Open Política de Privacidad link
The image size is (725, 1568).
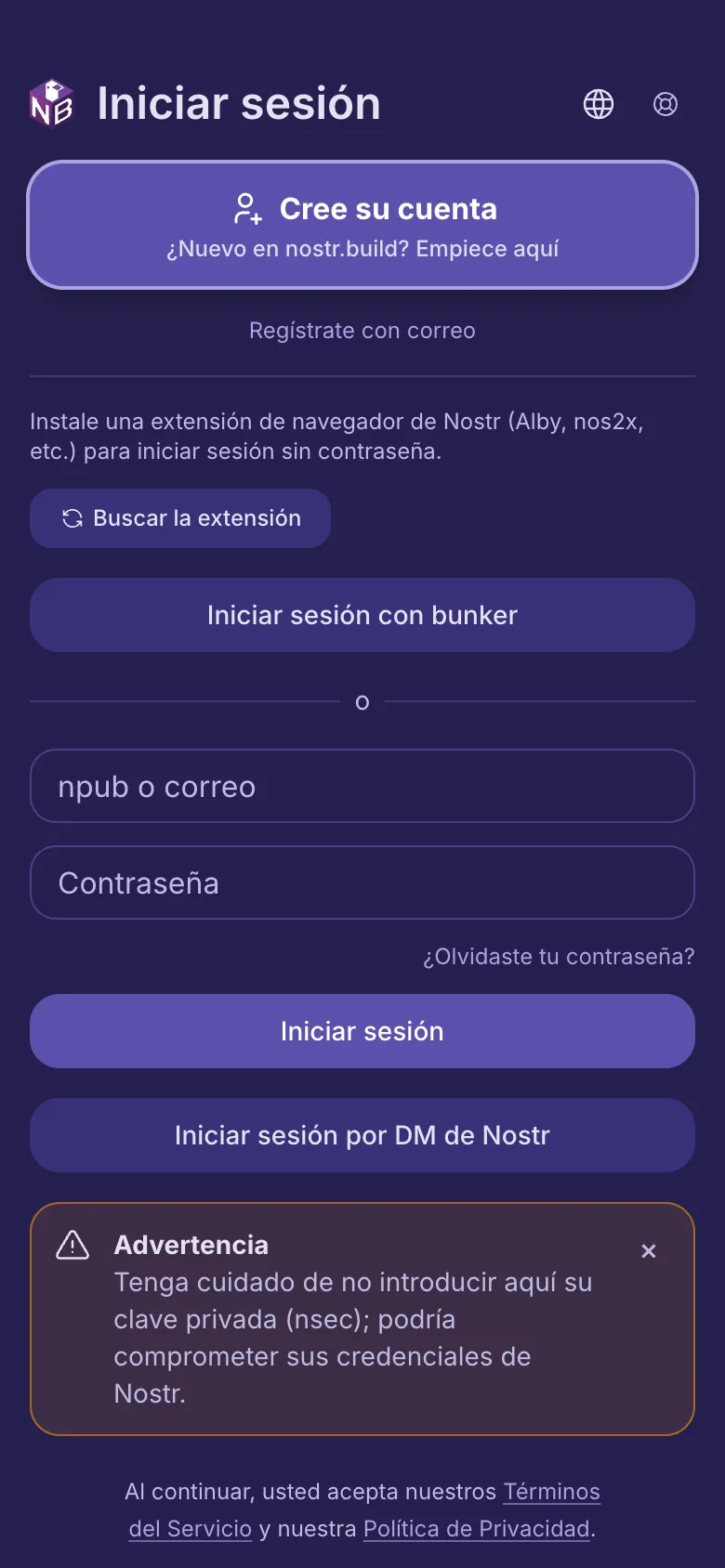pos(477,1529)
